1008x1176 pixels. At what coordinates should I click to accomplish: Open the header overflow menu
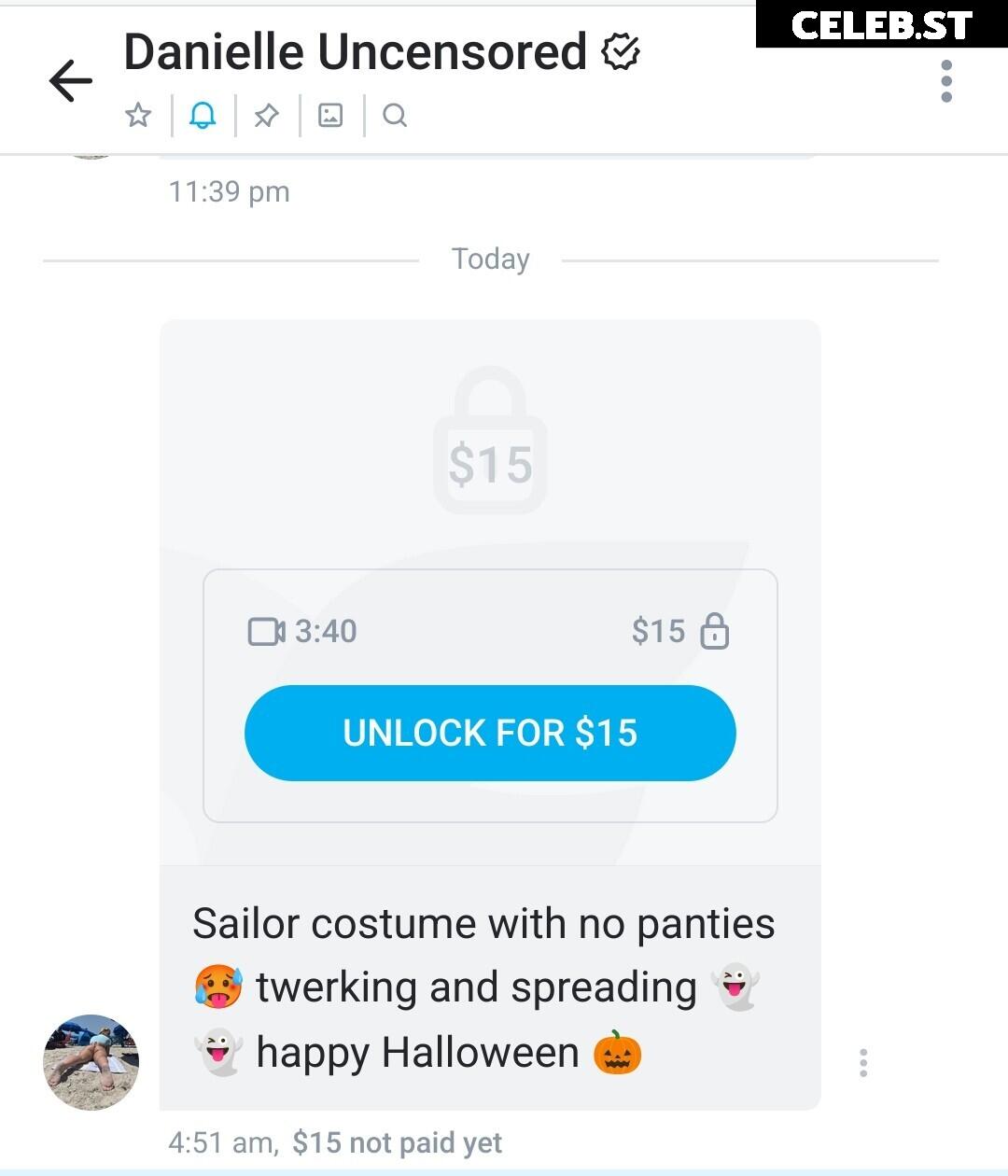(946, 81)
